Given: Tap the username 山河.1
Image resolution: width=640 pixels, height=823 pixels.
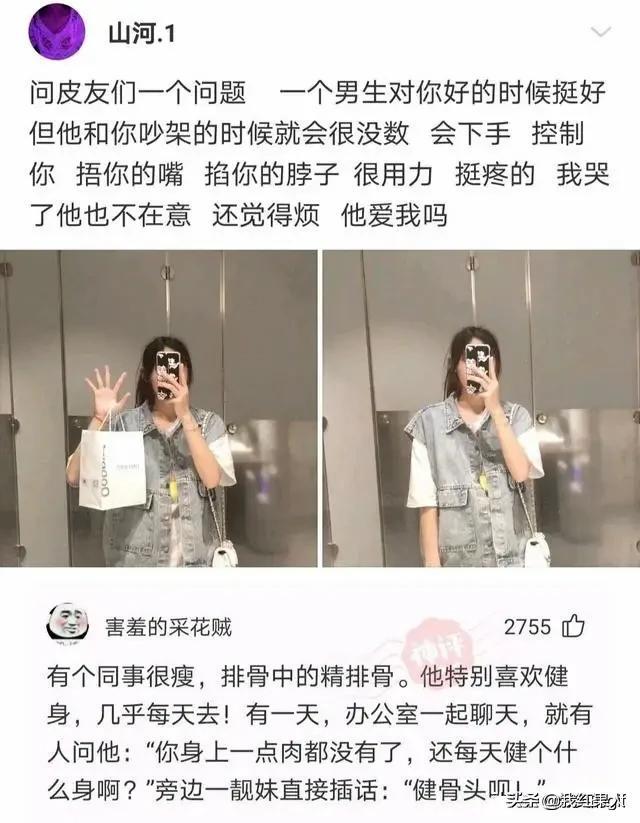Looking at the screenshot, I should coord(142,33).
